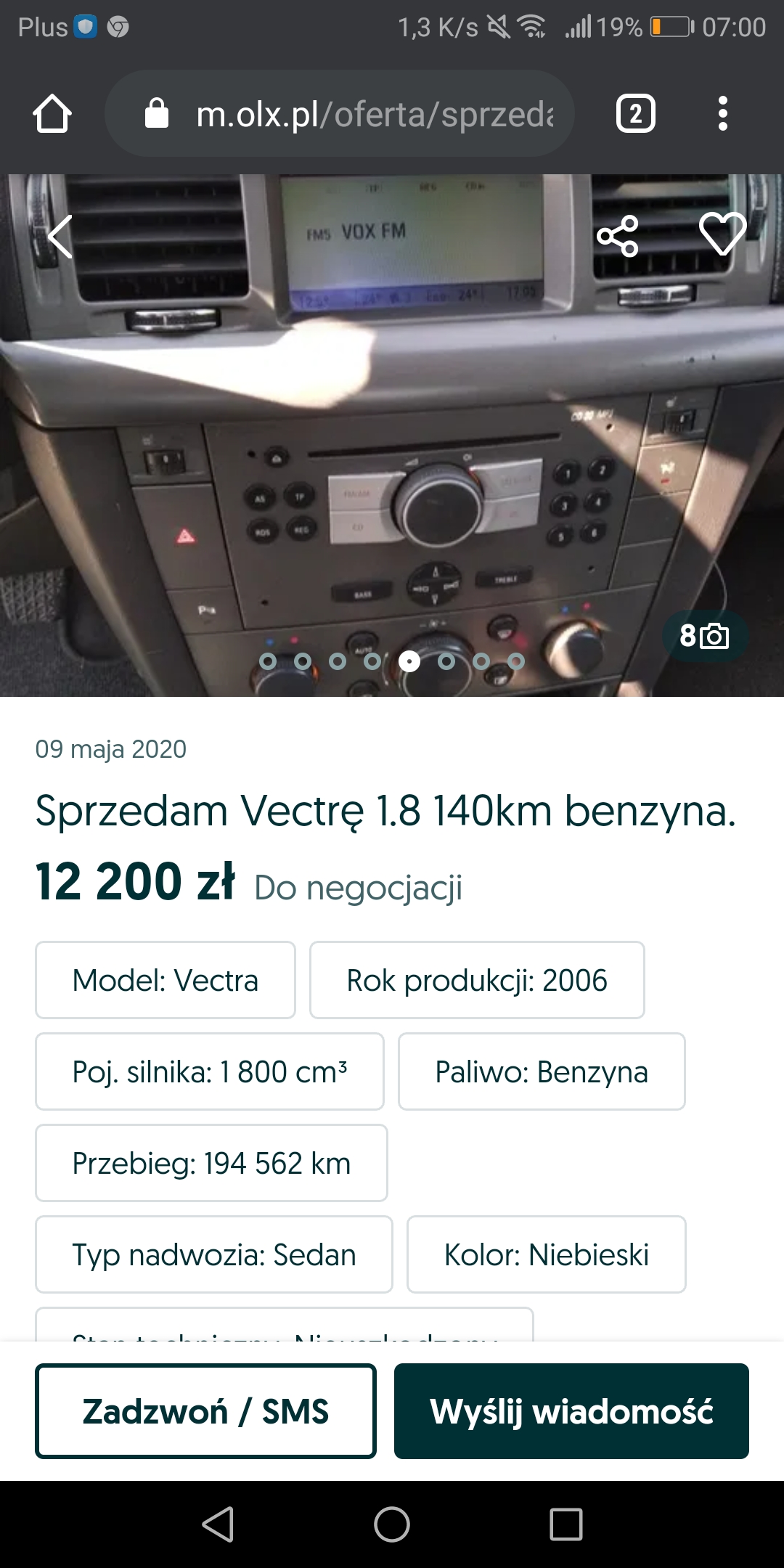Screen dimensions: 784x1568
Task: Share this Vectra listing
Action: [x=617, y=237]
